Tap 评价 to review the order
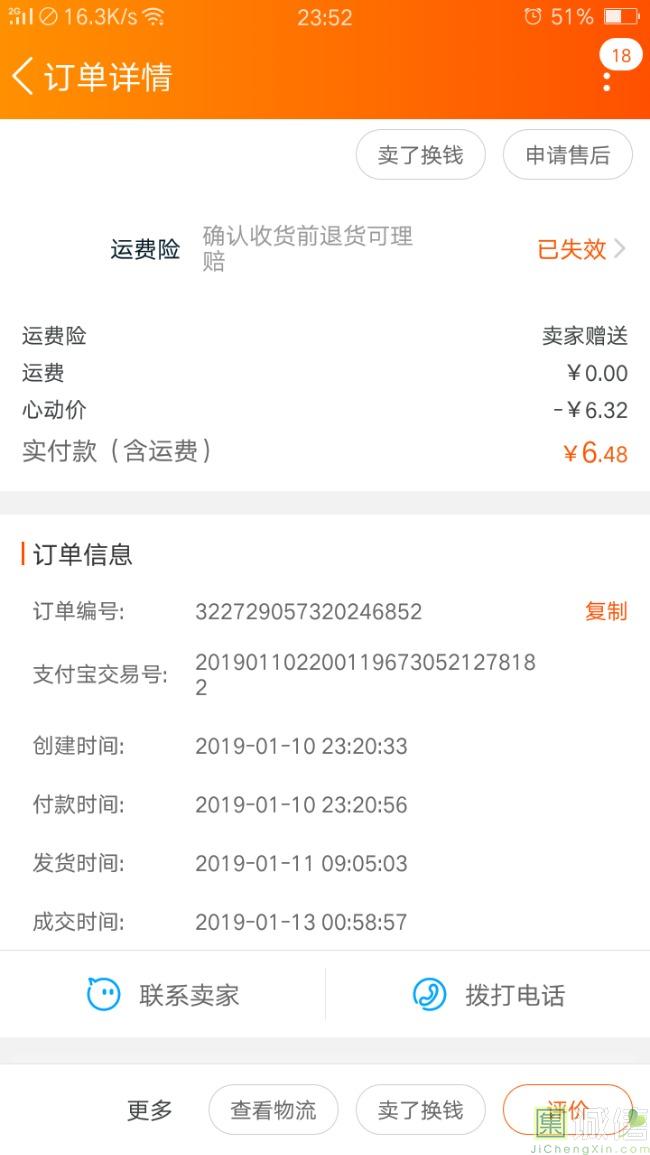This screenshot has width=650, height=1155. [x=567, y=1109]
